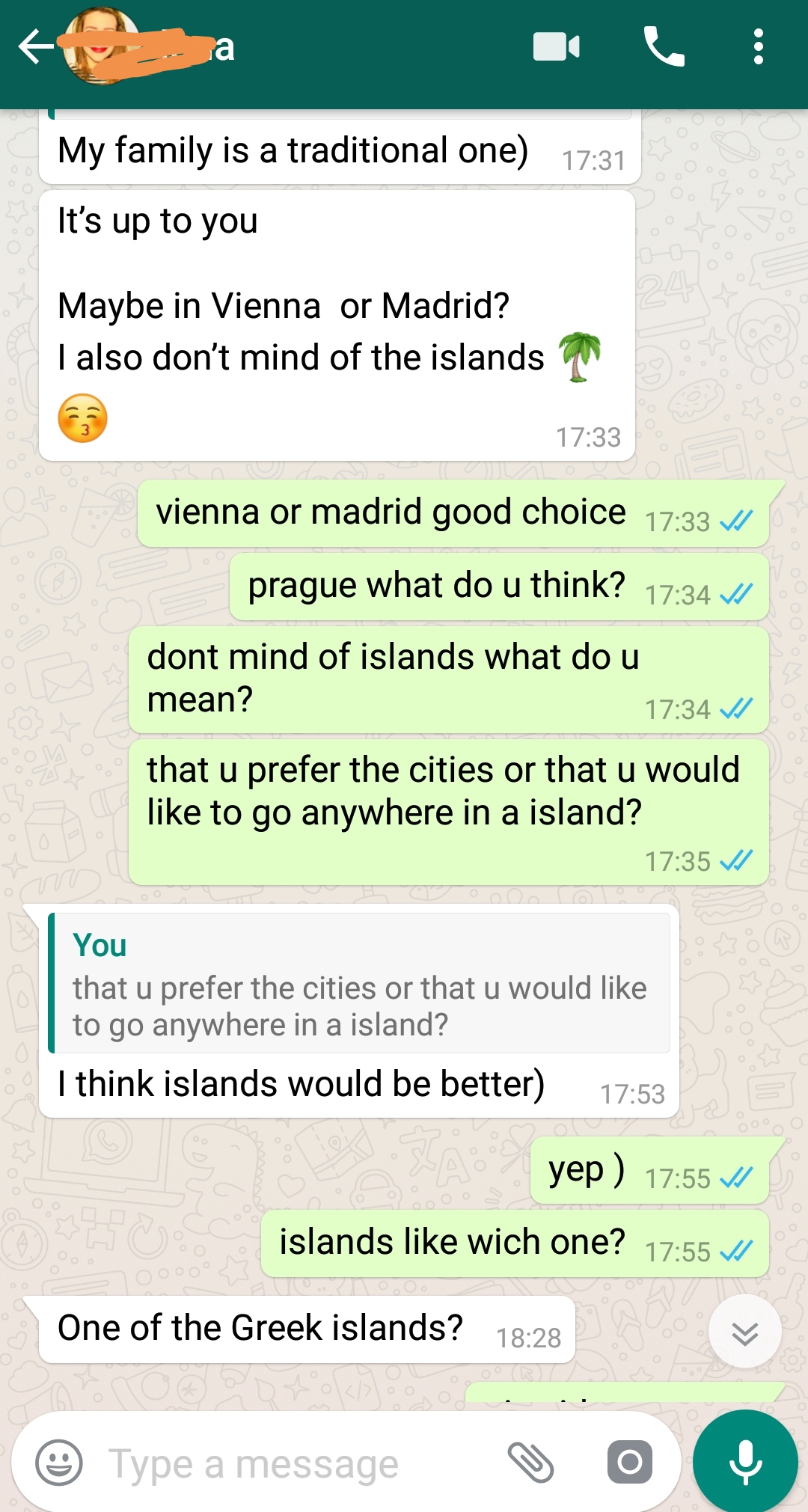The image size is (808, 1512).
Task: Tap the voice message microphone
Action: 745,1461
